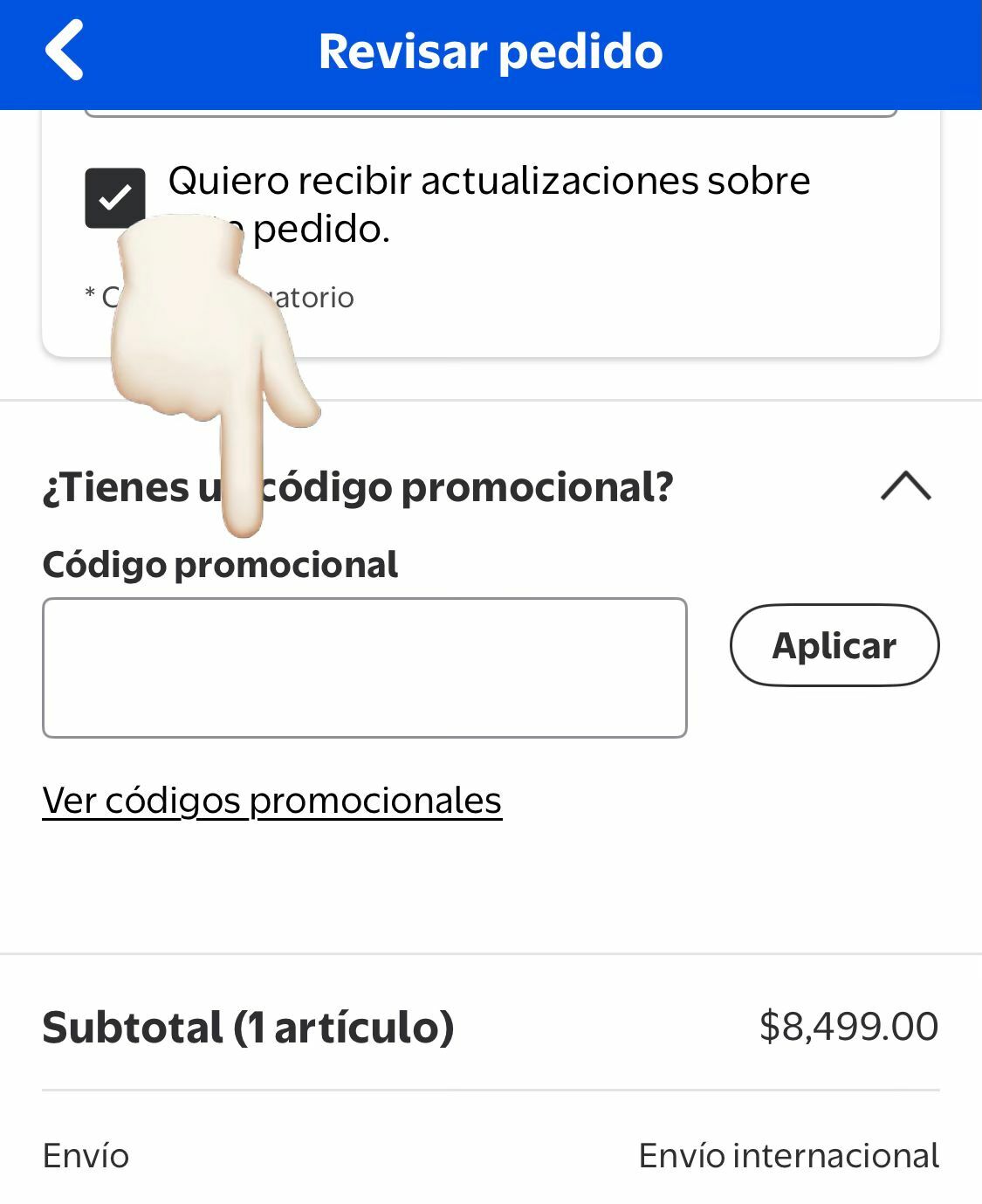Go back from Revisar pedido
Image resolution: width=982 pixels, height=1204 pixels.
[65, 51]
